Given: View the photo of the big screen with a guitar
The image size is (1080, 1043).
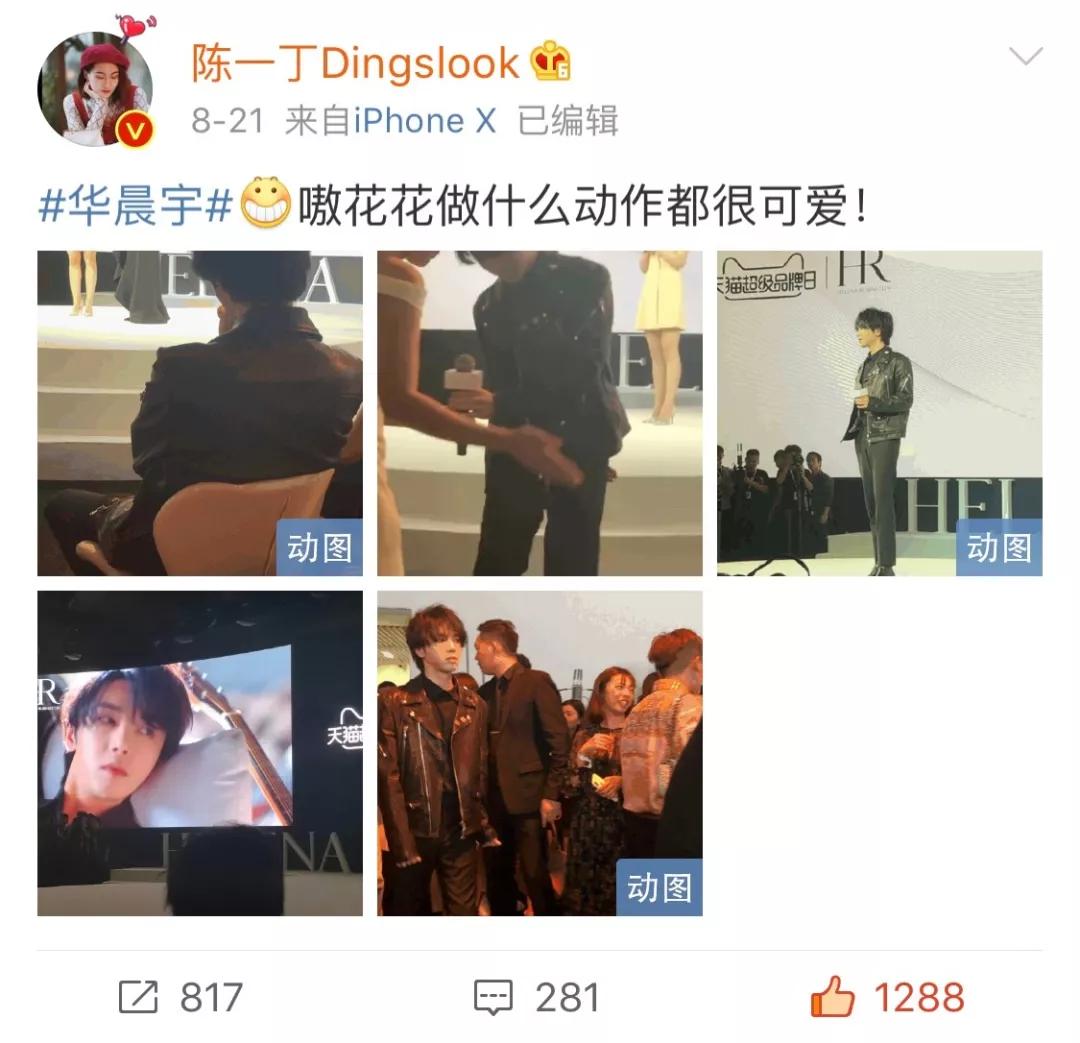Looking at the screenshot, I should tap(200, 753).
